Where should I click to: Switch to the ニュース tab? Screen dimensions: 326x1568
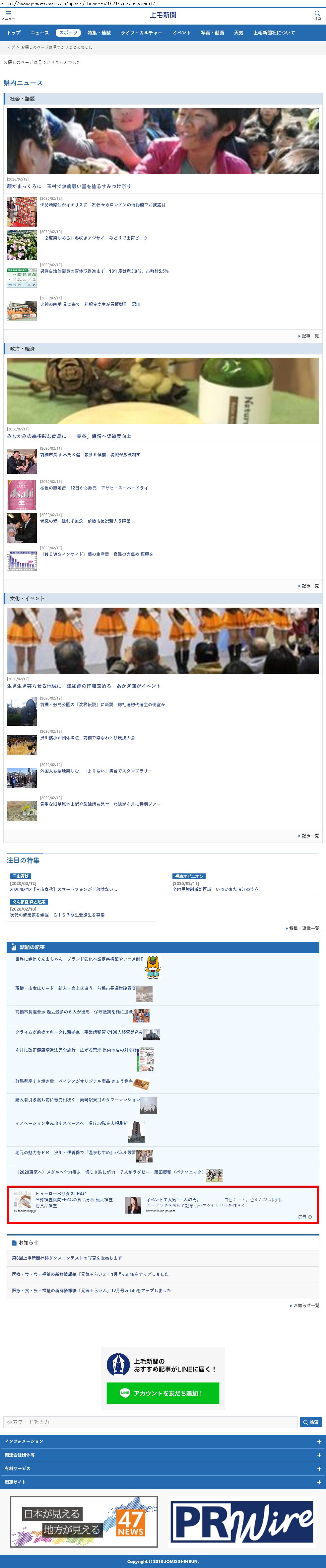[39, 33]
